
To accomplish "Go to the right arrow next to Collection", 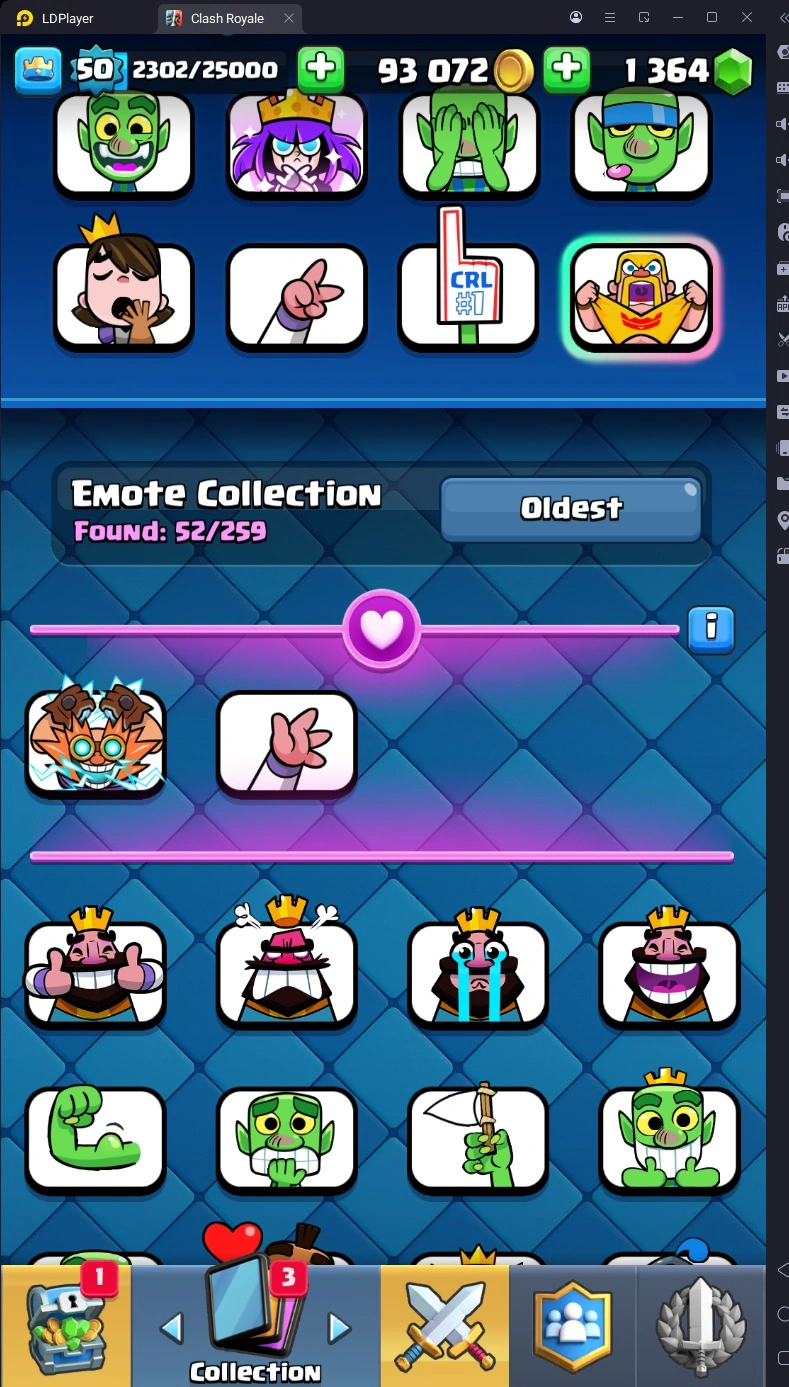I will [340, 1328].
